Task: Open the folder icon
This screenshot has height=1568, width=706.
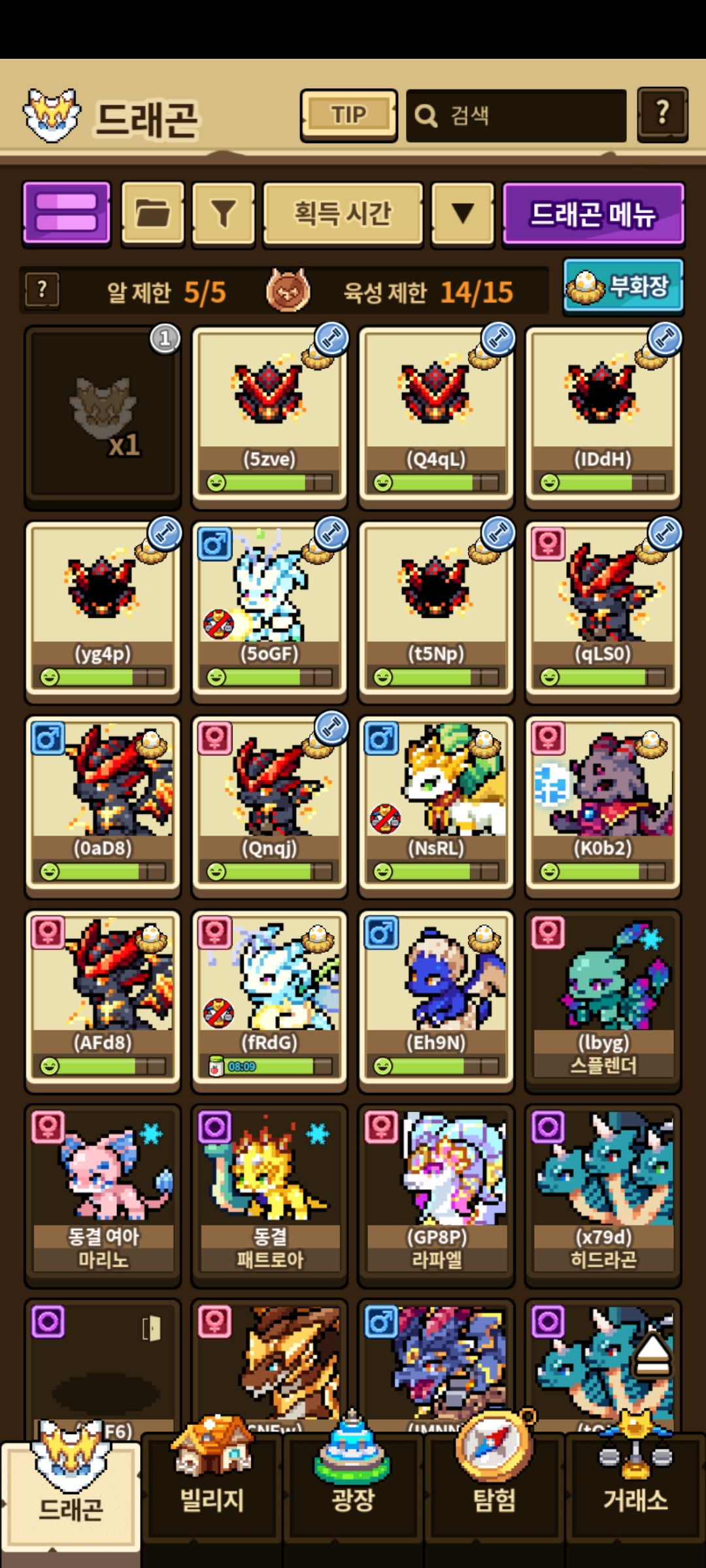Action: click(153, 214)
